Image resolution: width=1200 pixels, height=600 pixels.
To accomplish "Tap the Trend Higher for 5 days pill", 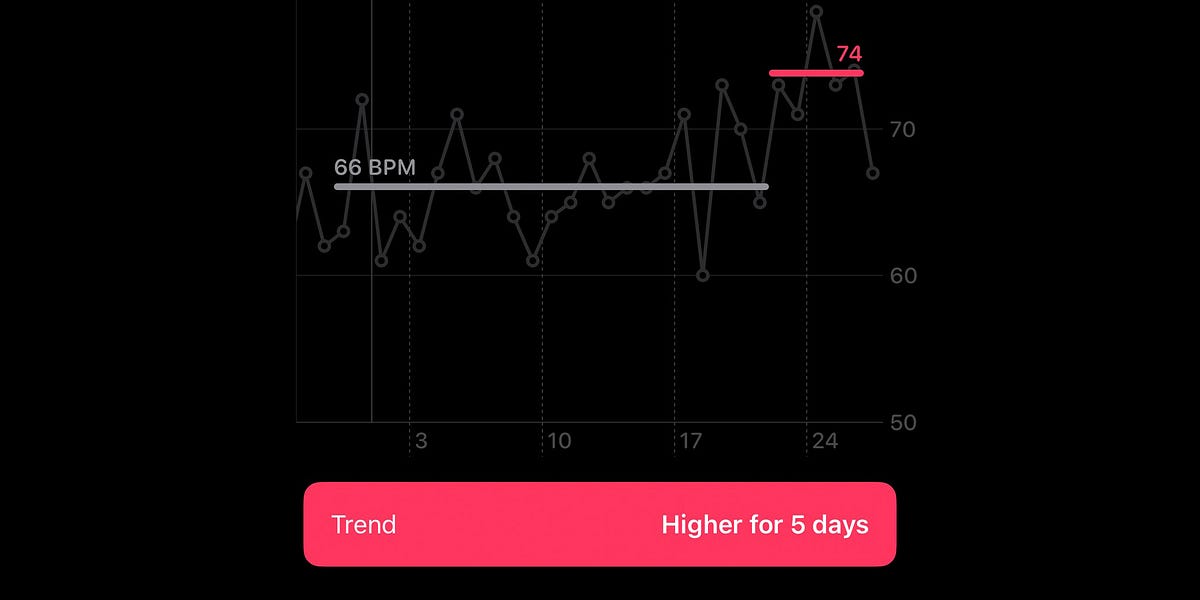I will pyautogui.click(x=600, y=524).
